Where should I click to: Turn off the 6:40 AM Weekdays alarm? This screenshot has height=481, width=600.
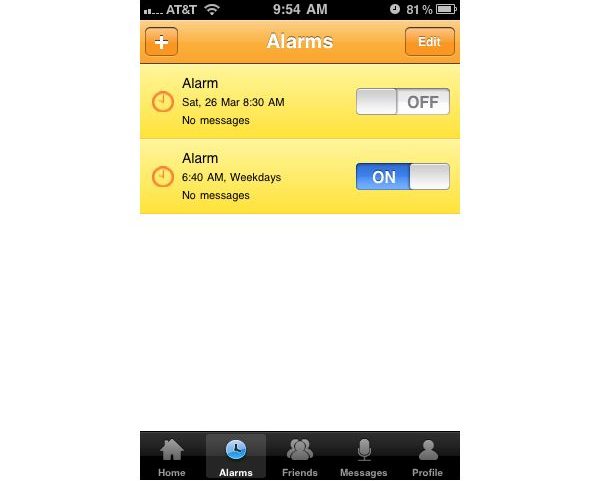[x=402, y=177]
